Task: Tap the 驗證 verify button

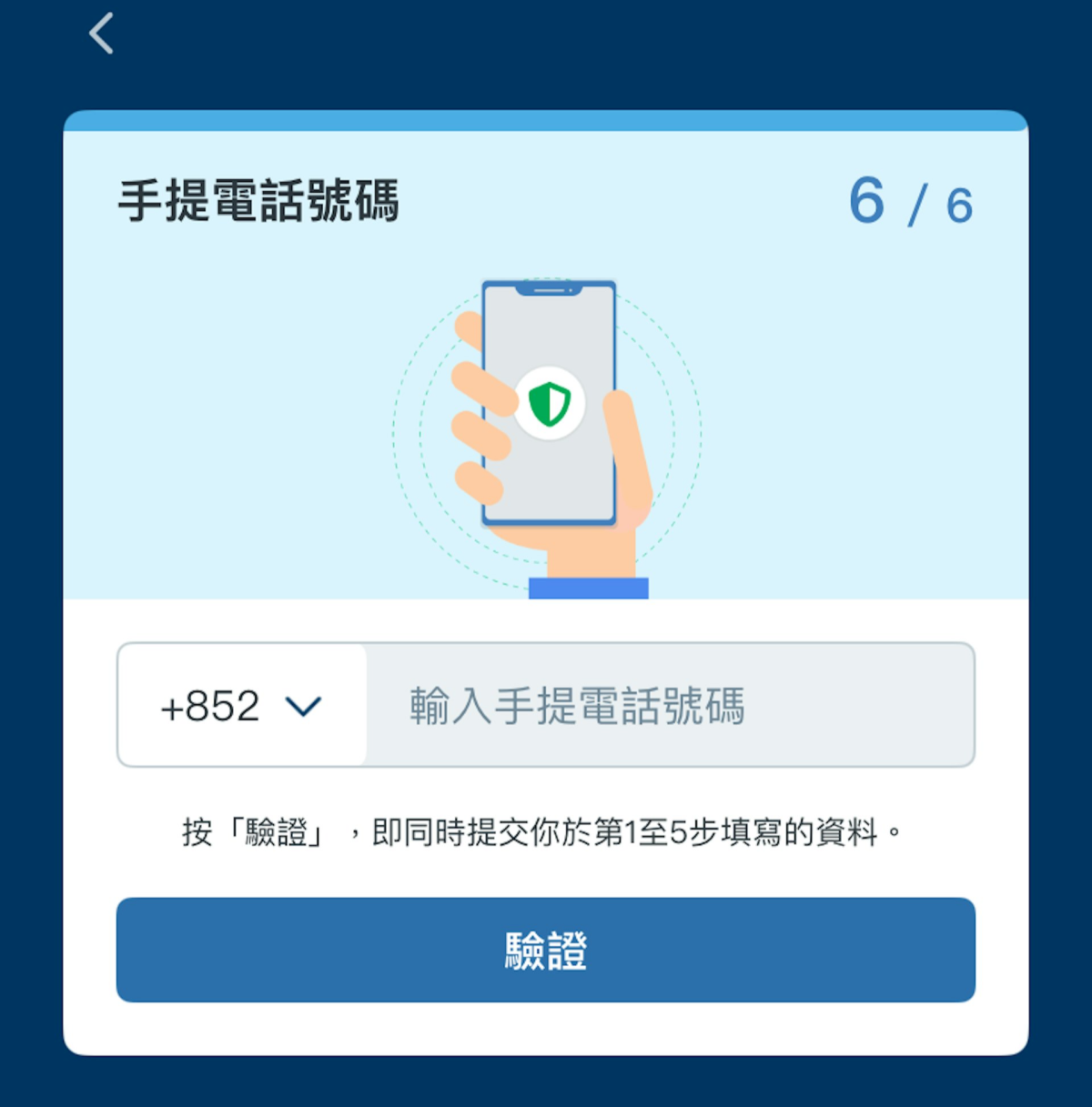Action: coord(546,950)
